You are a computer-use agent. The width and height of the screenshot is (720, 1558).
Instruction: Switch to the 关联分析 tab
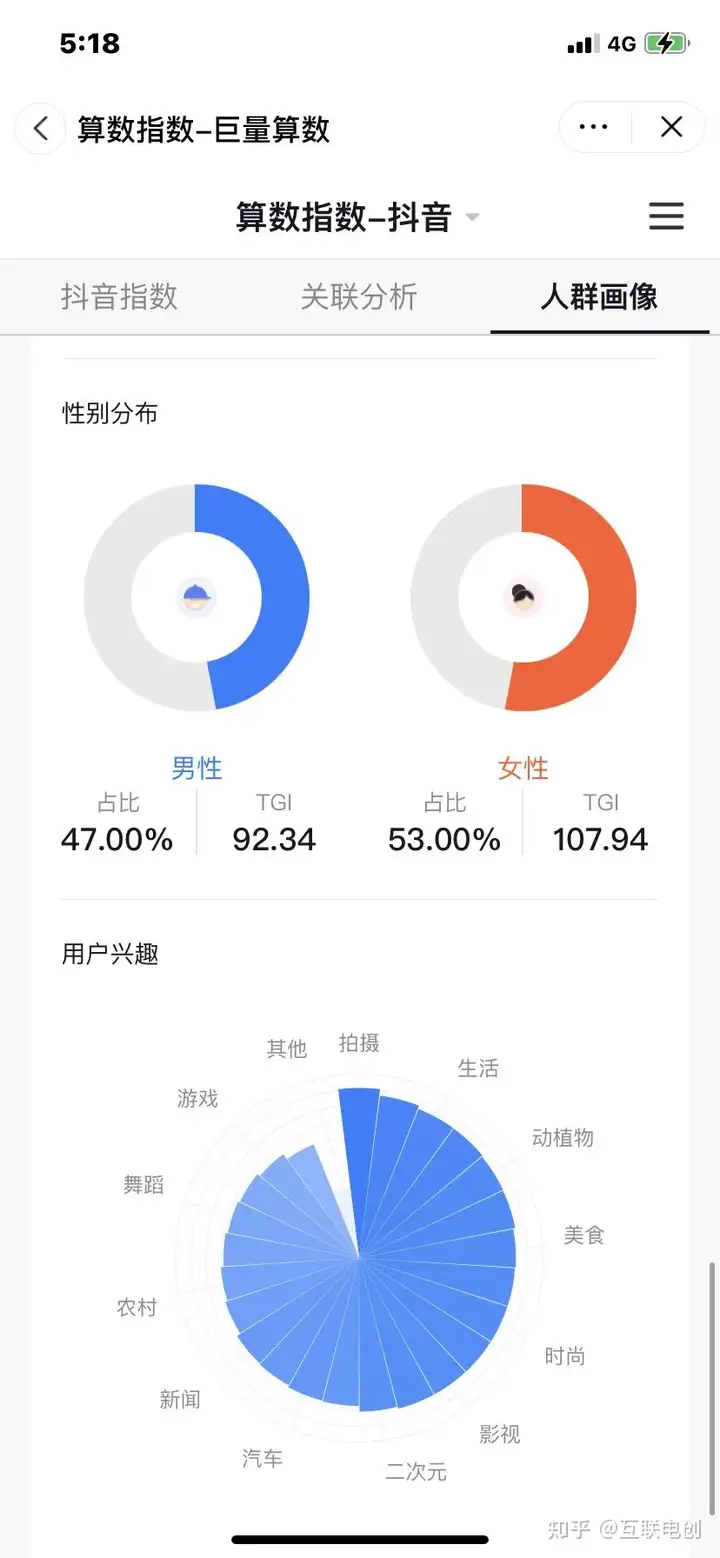tap(359, 297)
